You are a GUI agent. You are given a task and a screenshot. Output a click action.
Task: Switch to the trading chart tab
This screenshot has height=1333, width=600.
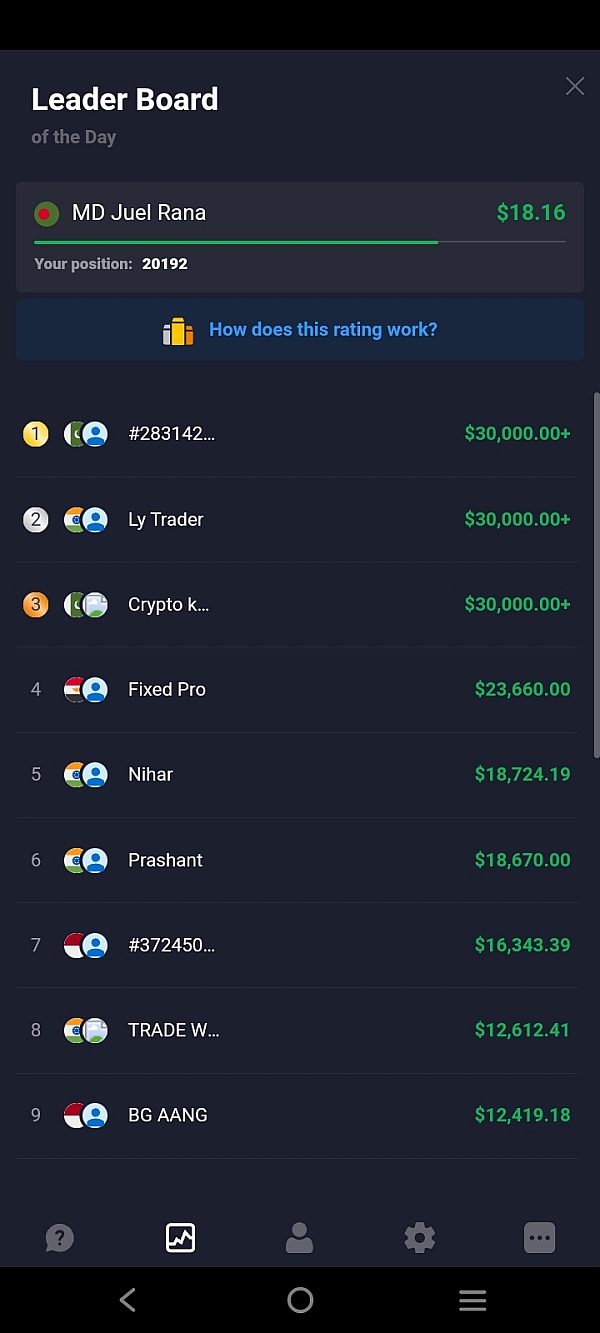pos(180,1238)
